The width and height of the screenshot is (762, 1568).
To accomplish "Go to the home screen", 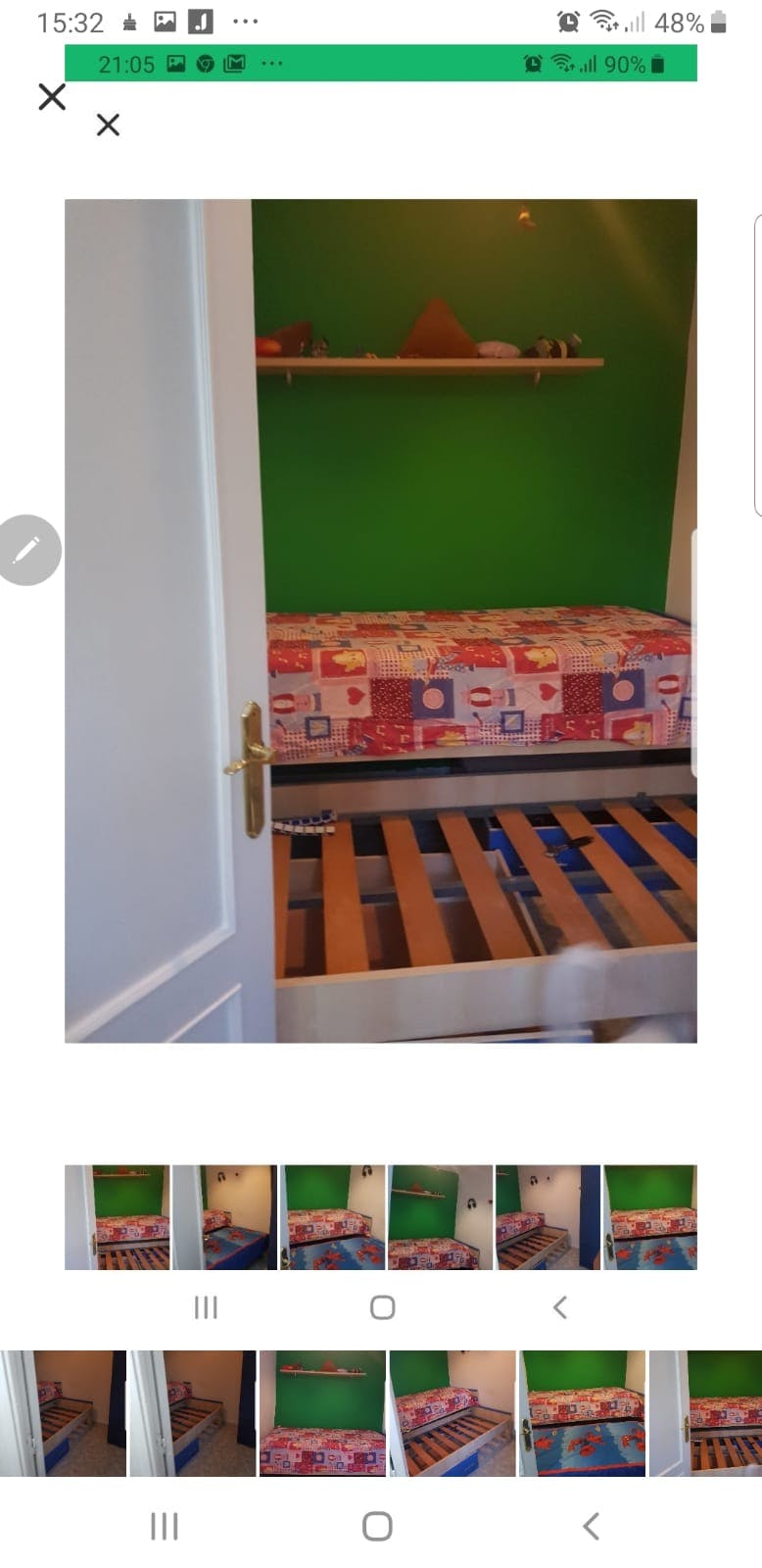I will [377, 1526].
